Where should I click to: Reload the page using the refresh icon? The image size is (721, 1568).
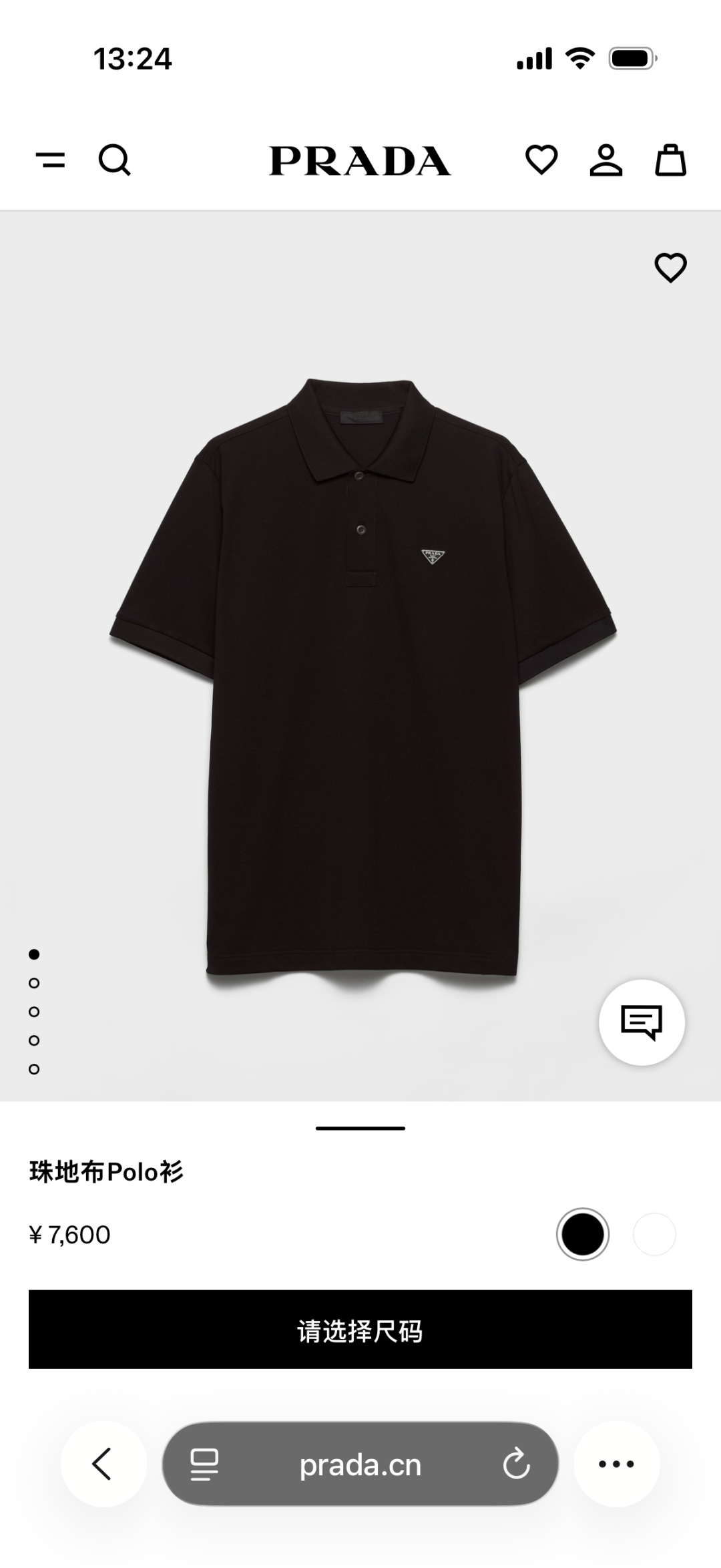pos(515,1464)
